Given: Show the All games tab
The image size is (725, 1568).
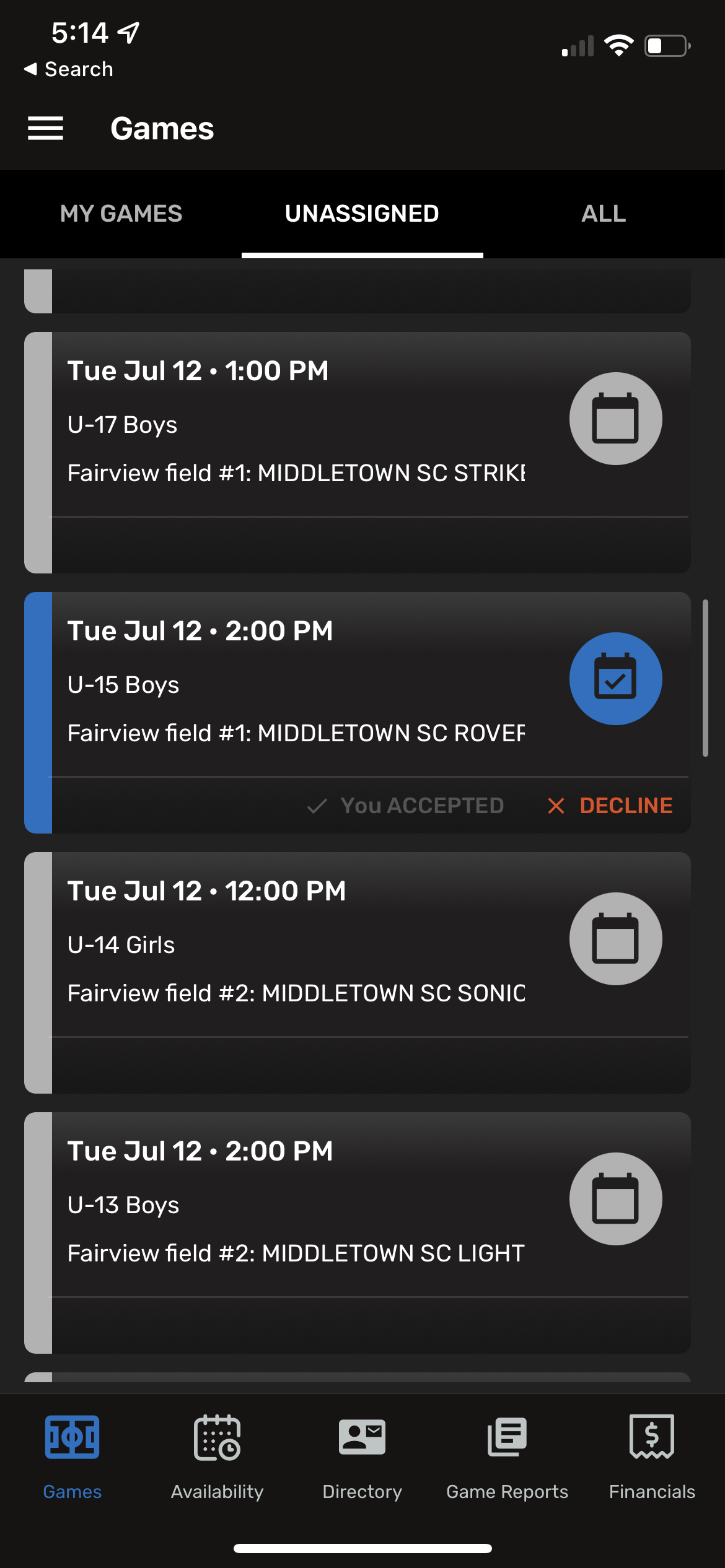Looking at the screenshot, I should tap(604, 214).
